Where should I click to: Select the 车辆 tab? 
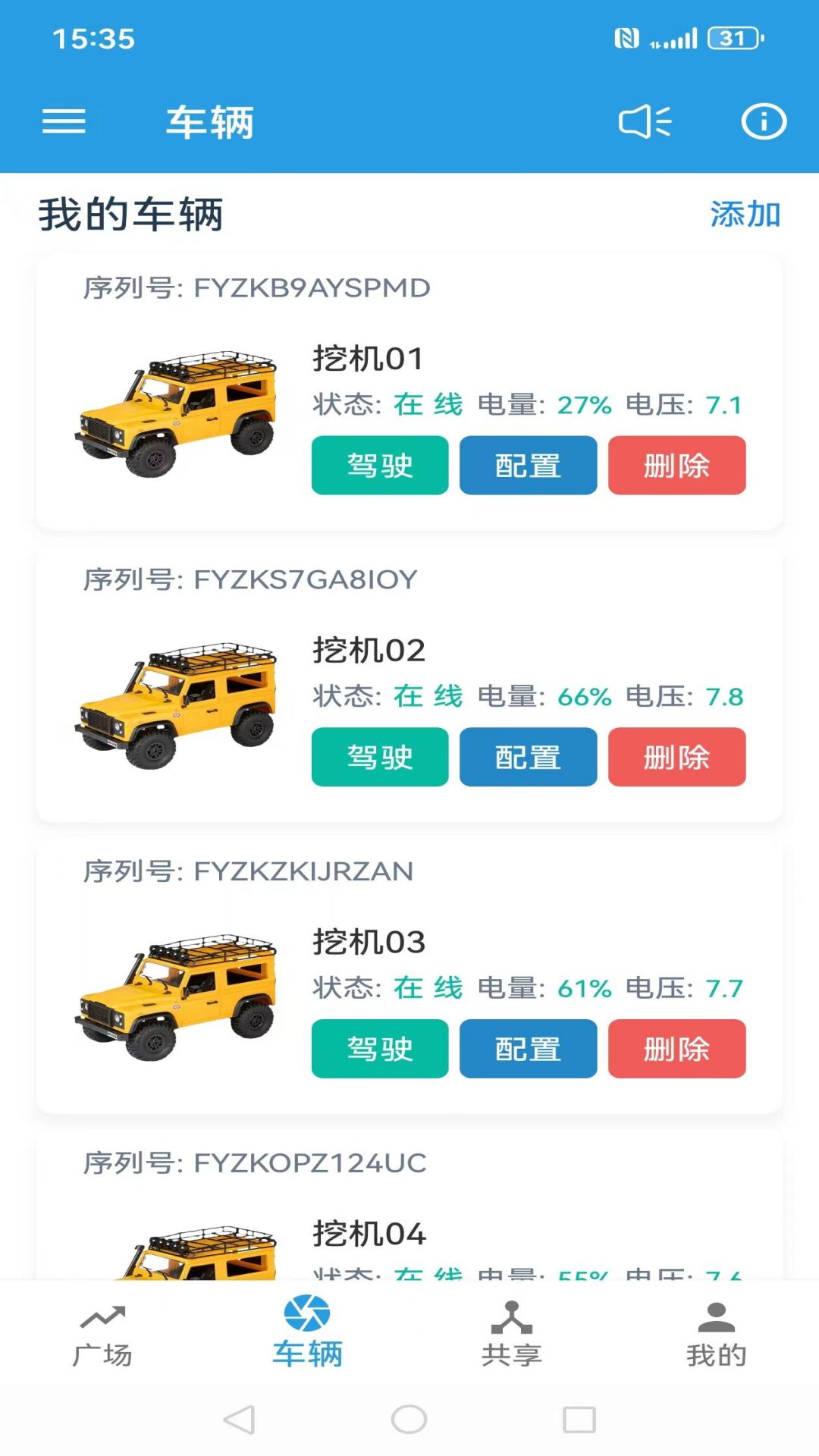click(x=307, y=1335)
